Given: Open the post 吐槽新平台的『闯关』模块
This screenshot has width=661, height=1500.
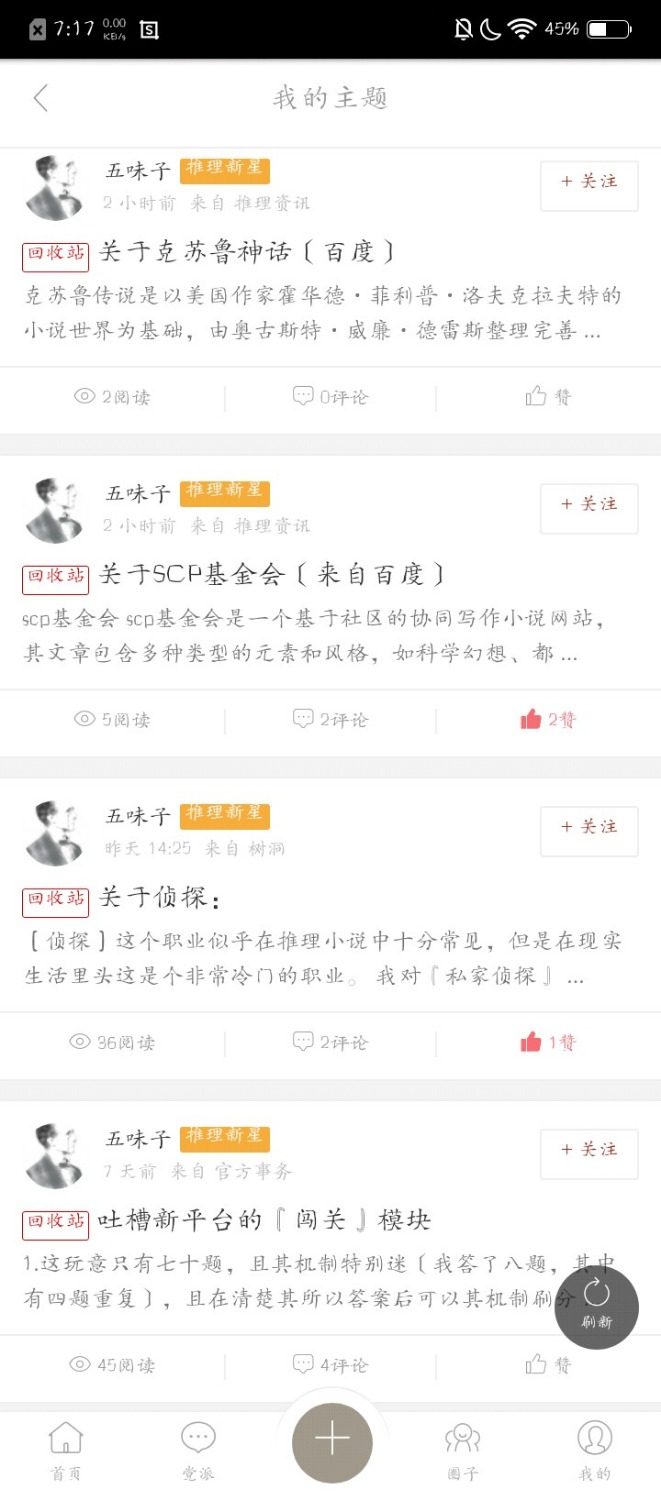Looking at the screenshot, I should pos(264,1221).
